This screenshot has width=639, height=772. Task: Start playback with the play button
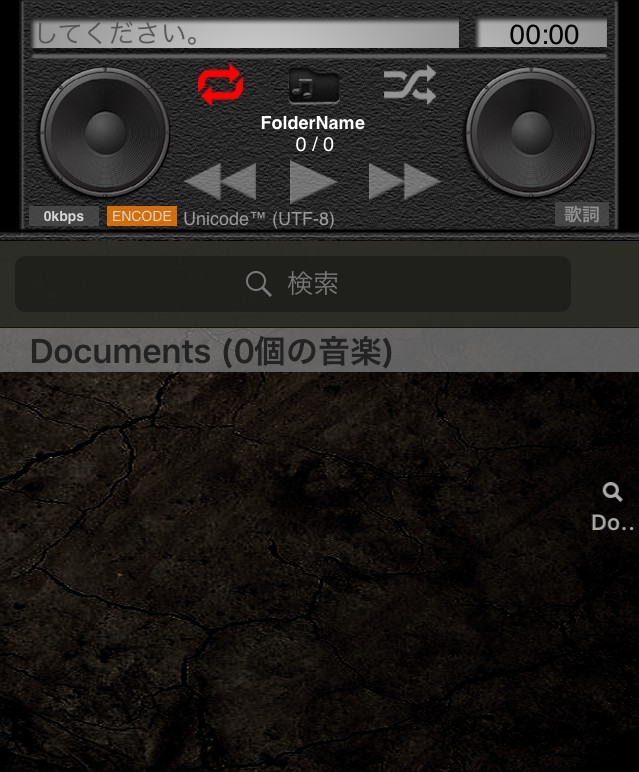coord(313,182)
